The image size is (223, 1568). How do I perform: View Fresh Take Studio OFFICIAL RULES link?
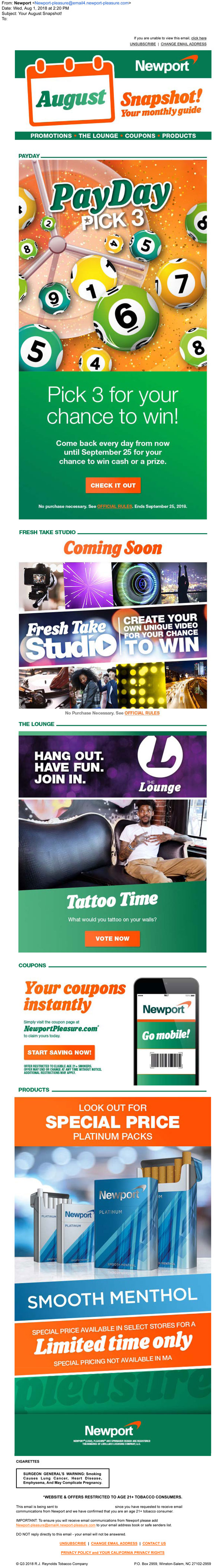(142, 713)
